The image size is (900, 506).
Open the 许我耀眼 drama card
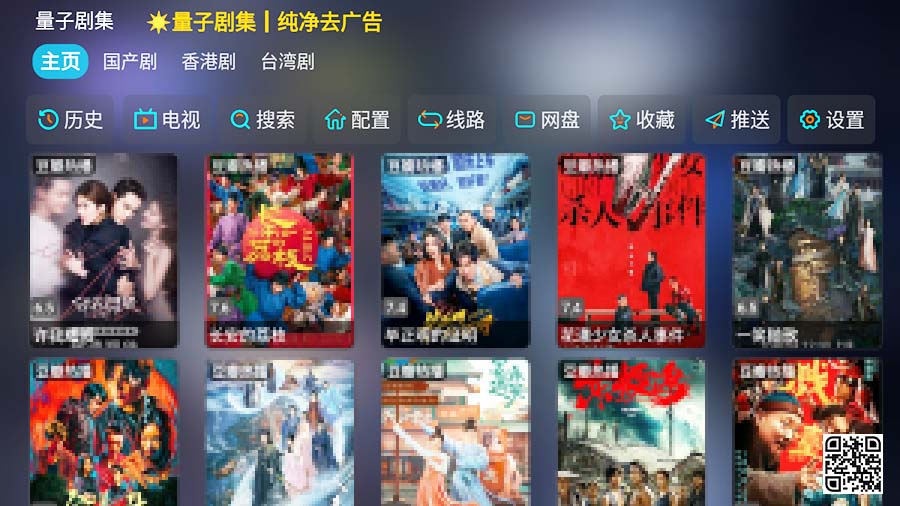(x=104, y=250)
